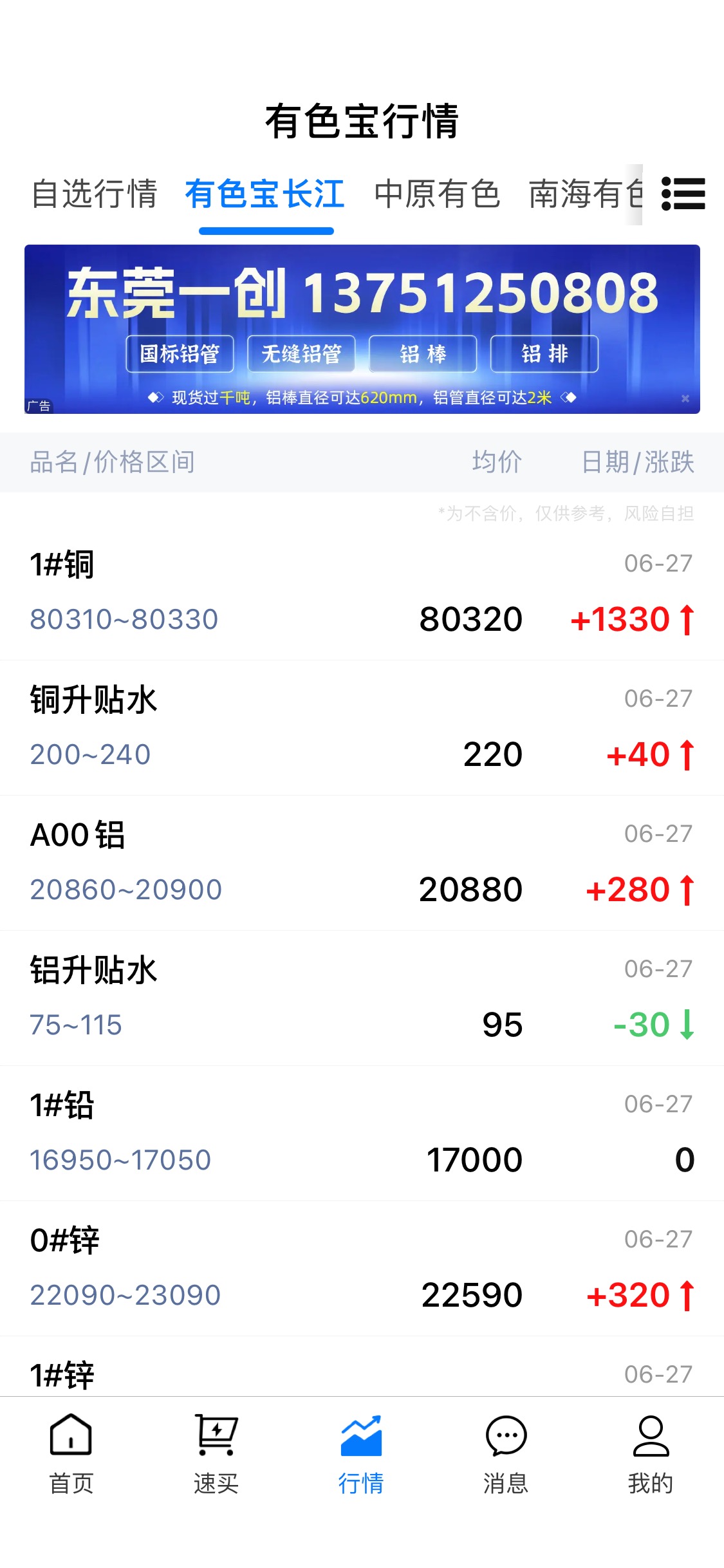724x1568 pixels.
Task: Switch to the 中原有色 tab
Action: click(x=437, y=194)
